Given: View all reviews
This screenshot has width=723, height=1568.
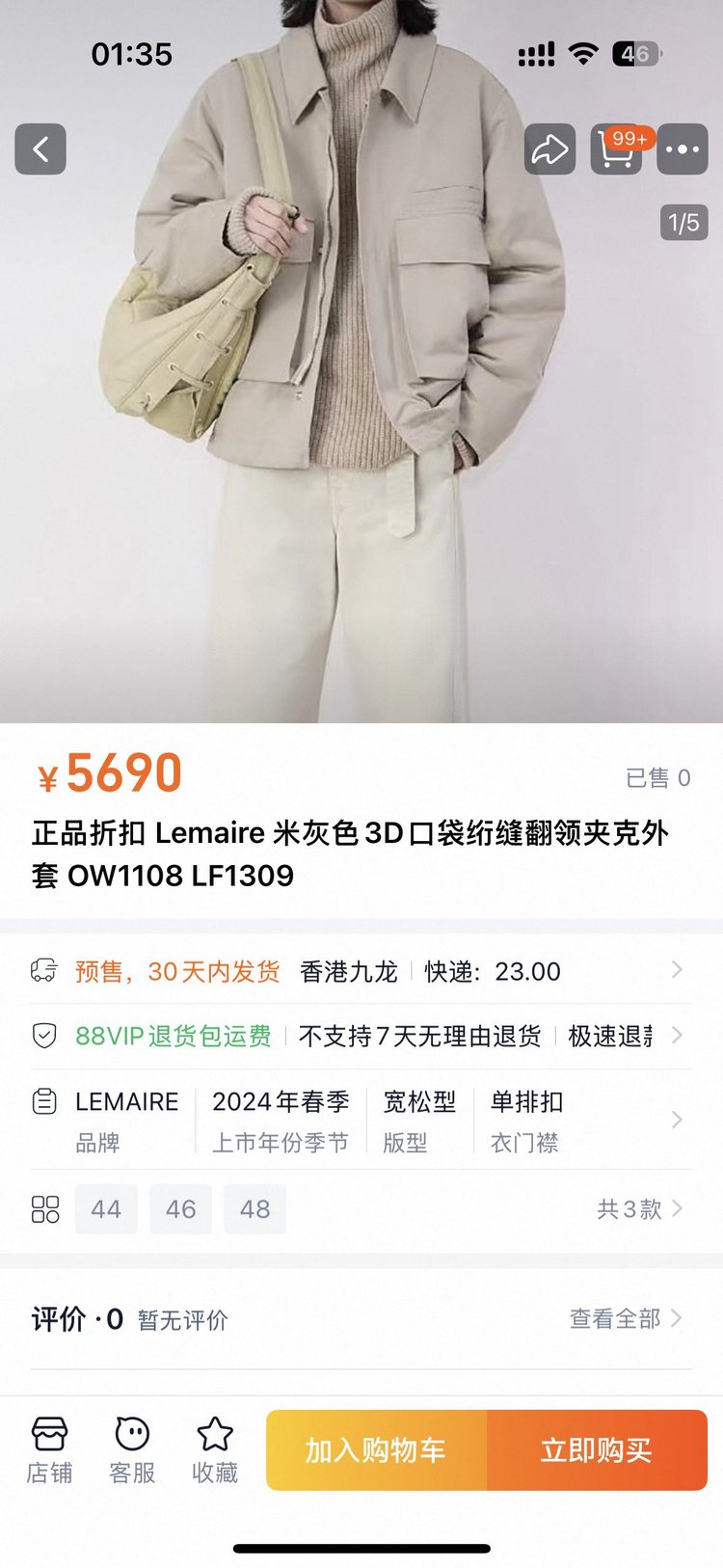Looking at the screenshot, I should pos(625,1318).
